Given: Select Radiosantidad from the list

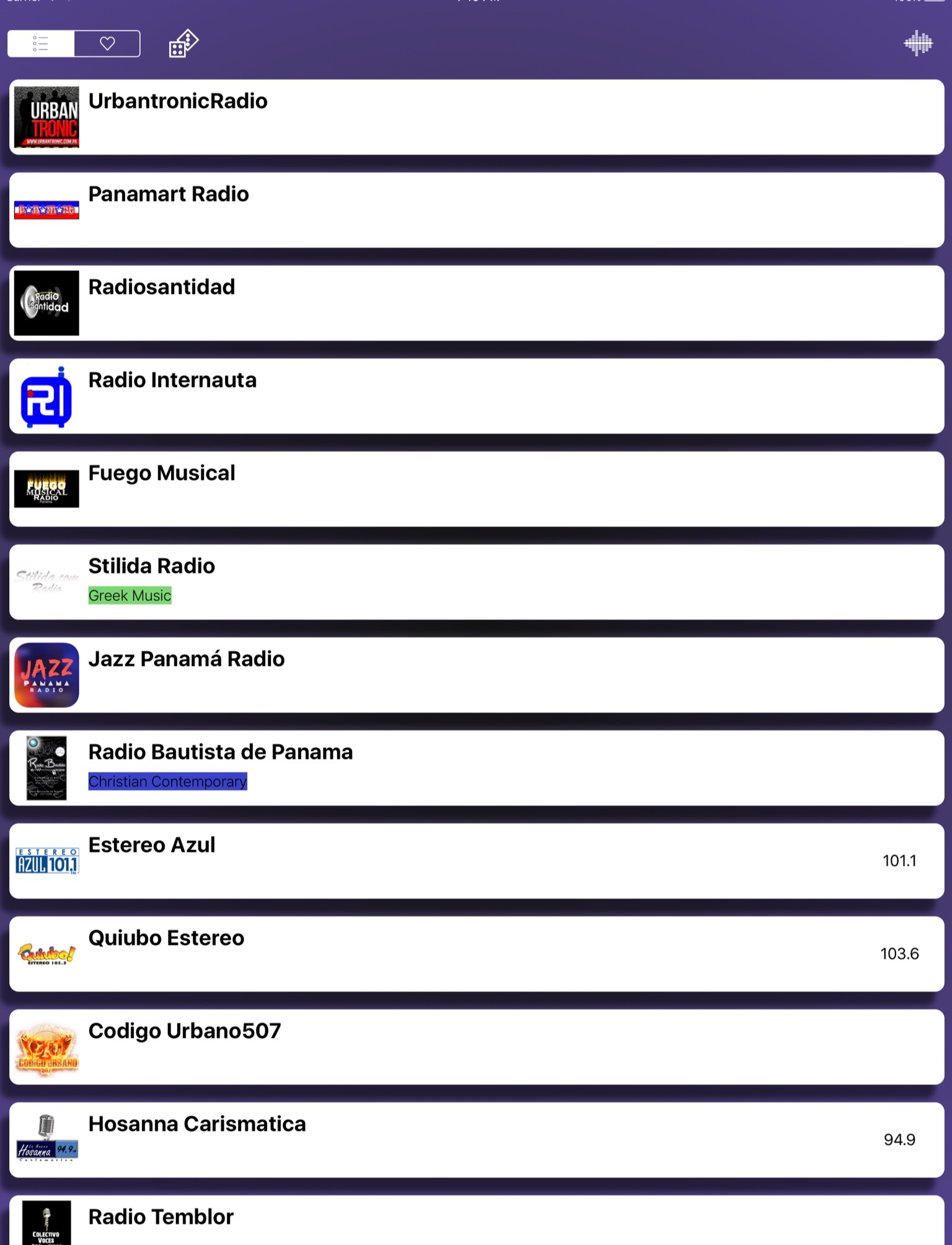Looking at the screenshot, I should tap(477, 303).
